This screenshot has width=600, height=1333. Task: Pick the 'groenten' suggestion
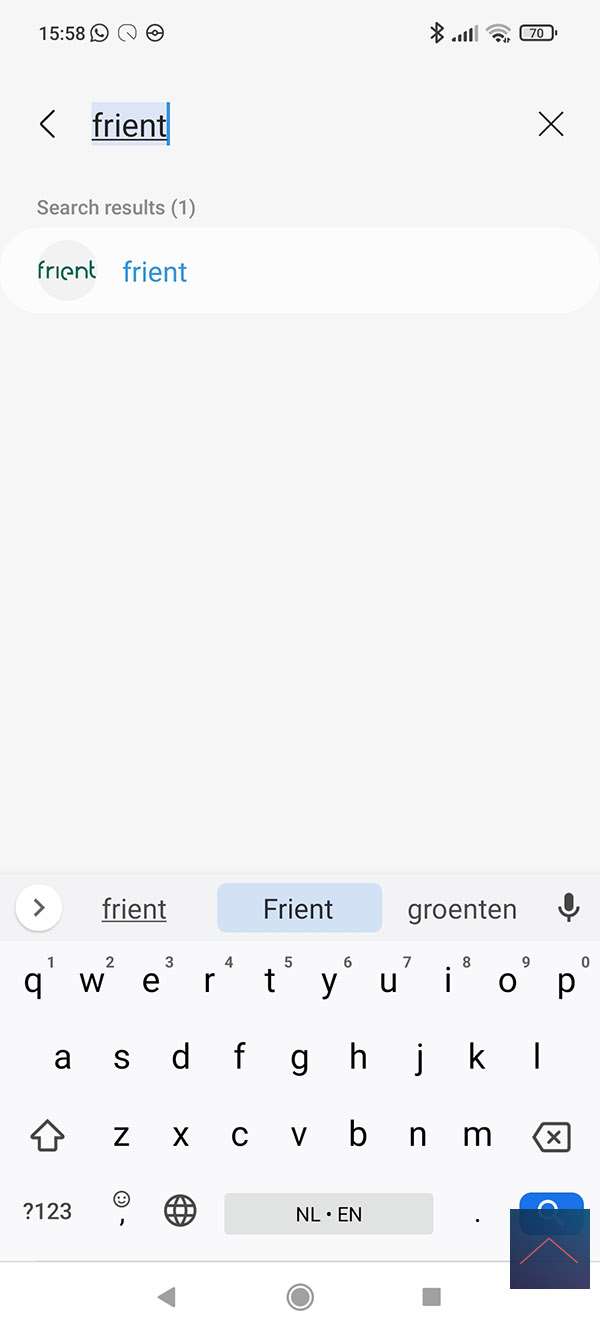point(462,909)
